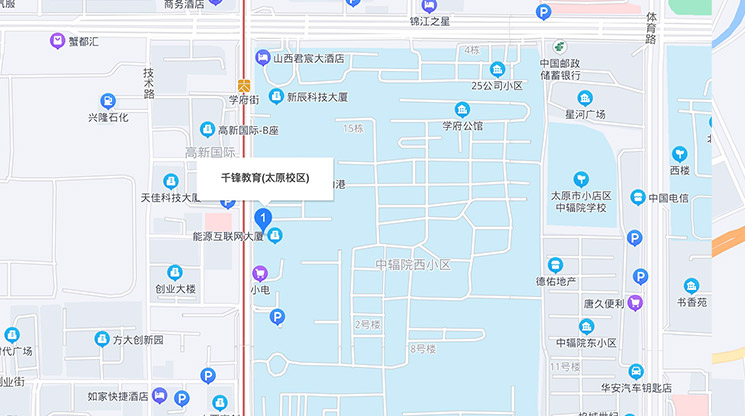Tap the blue location marker numbered 1
745x416 pixels.
[263, 218]
